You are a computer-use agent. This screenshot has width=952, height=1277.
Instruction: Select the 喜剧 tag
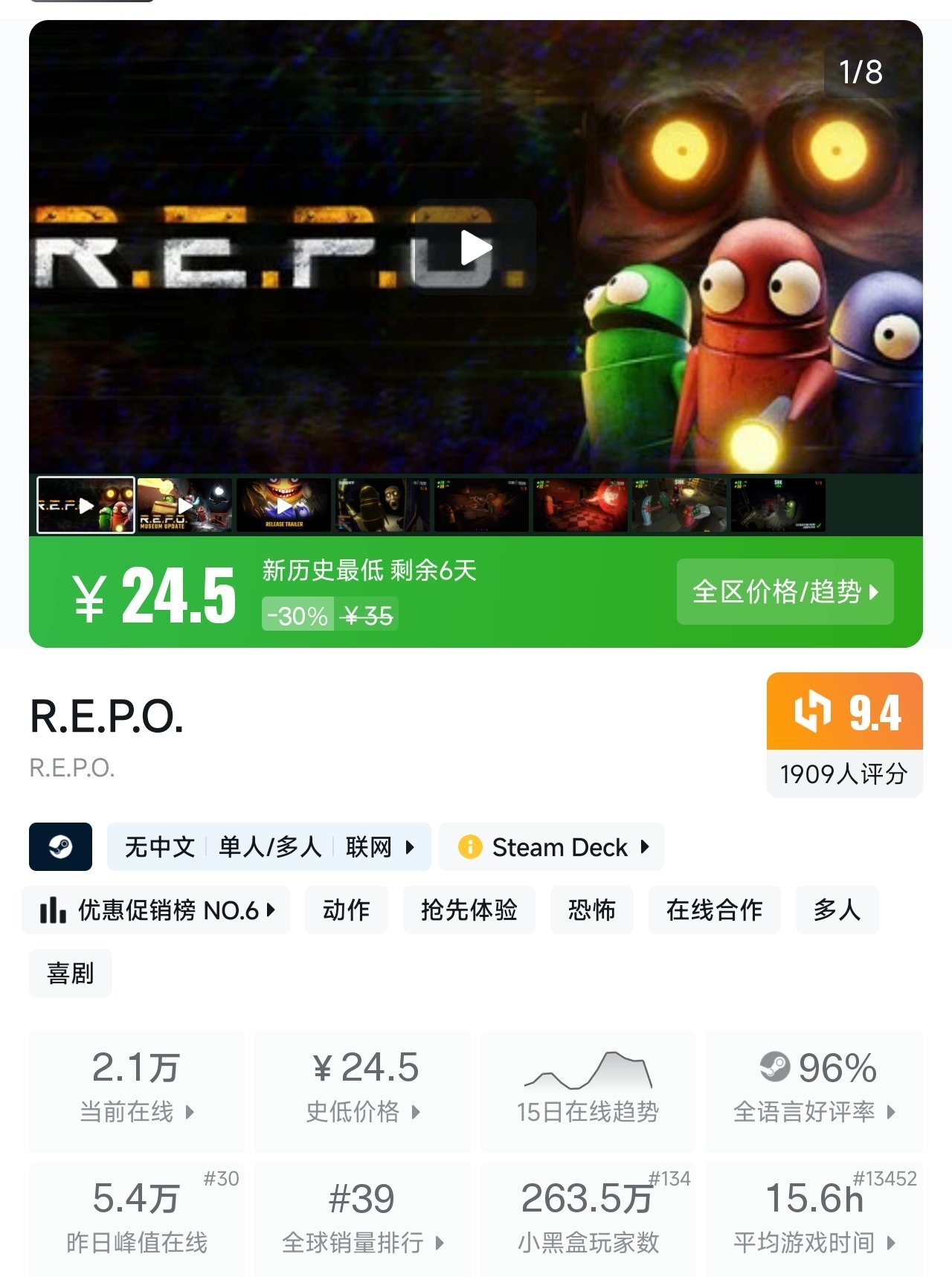71,973
